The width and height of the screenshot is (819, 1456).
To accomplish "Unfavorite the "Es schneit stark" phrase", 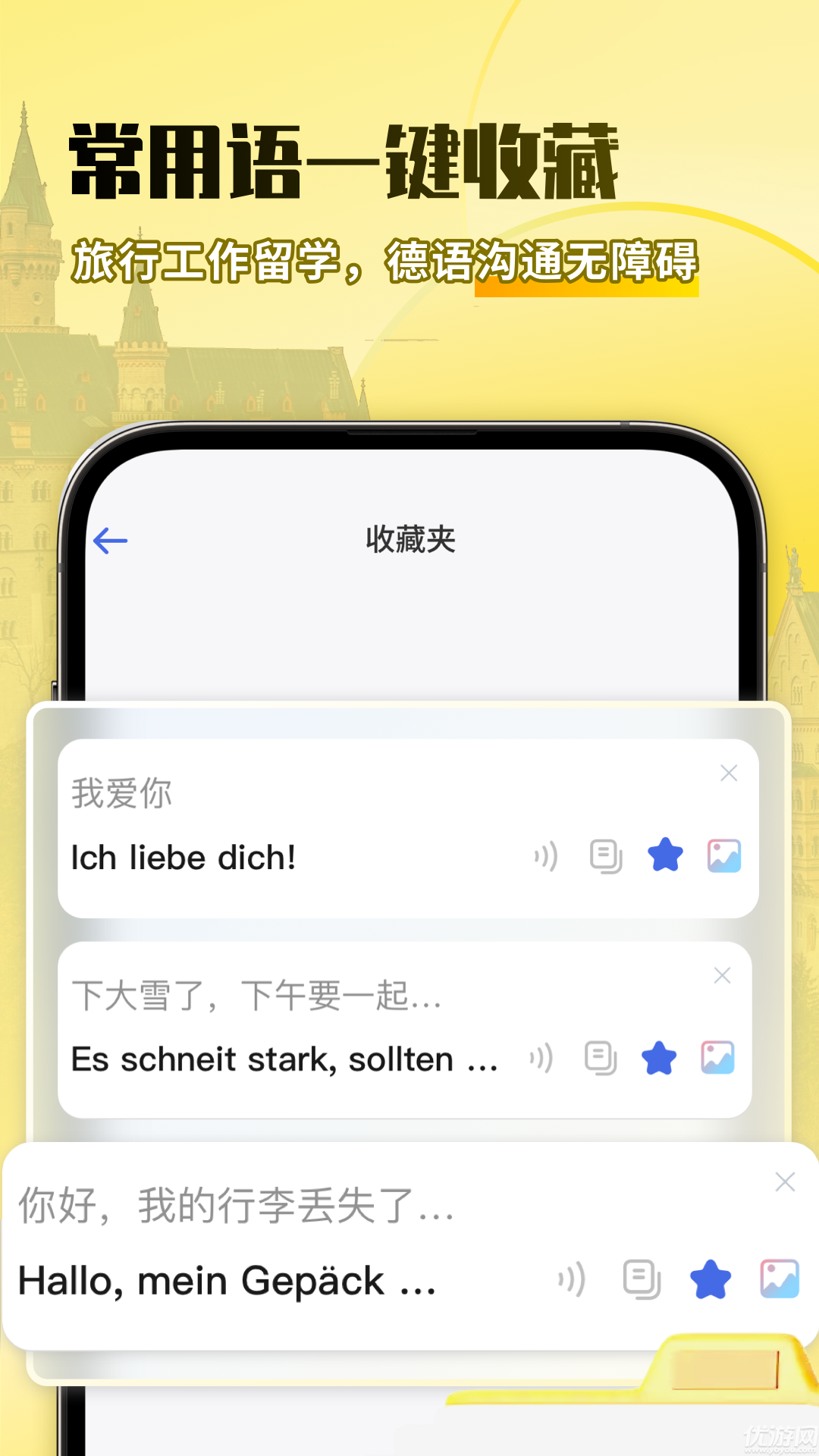I will tap(659, 1056).
